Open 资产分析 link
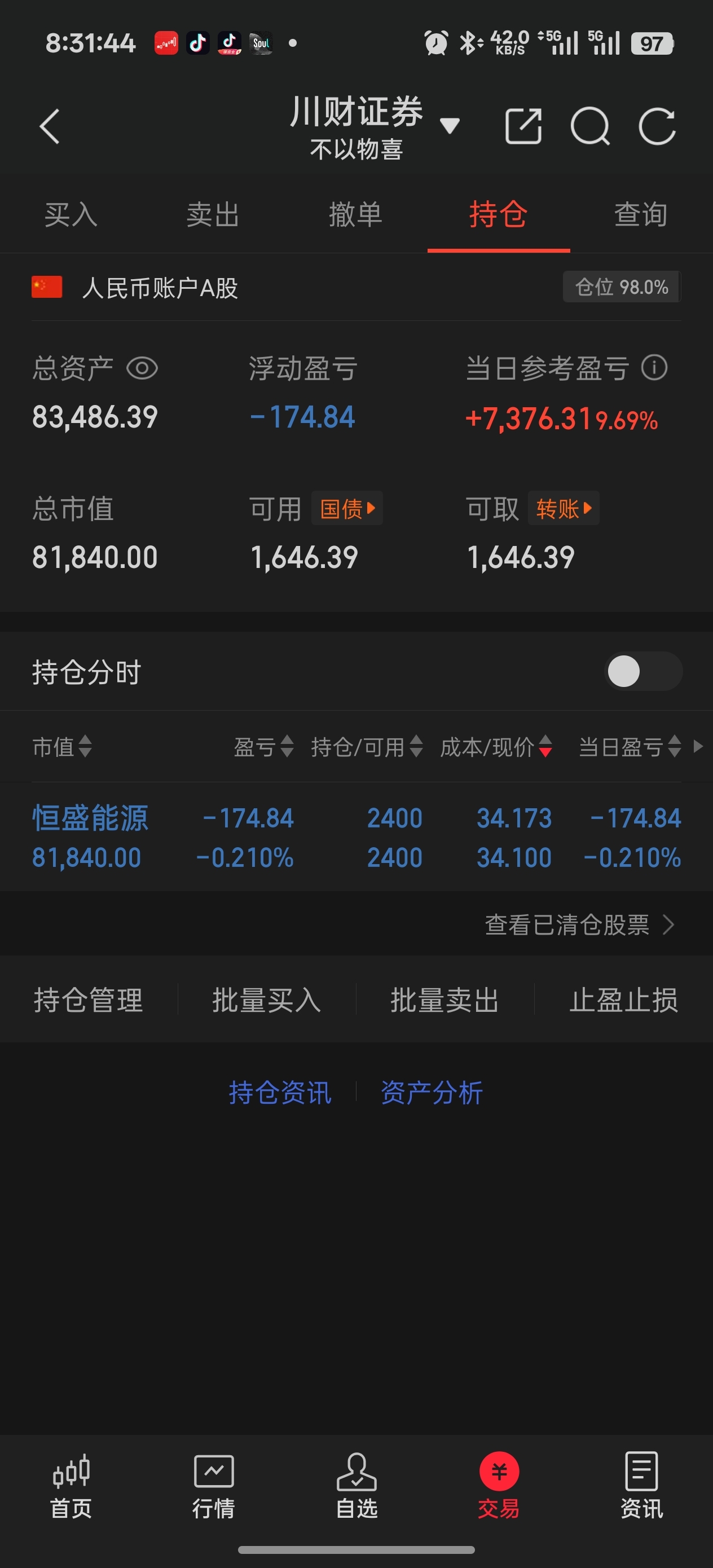This screenshot has width=713, height=1568. pos(431,1093)
